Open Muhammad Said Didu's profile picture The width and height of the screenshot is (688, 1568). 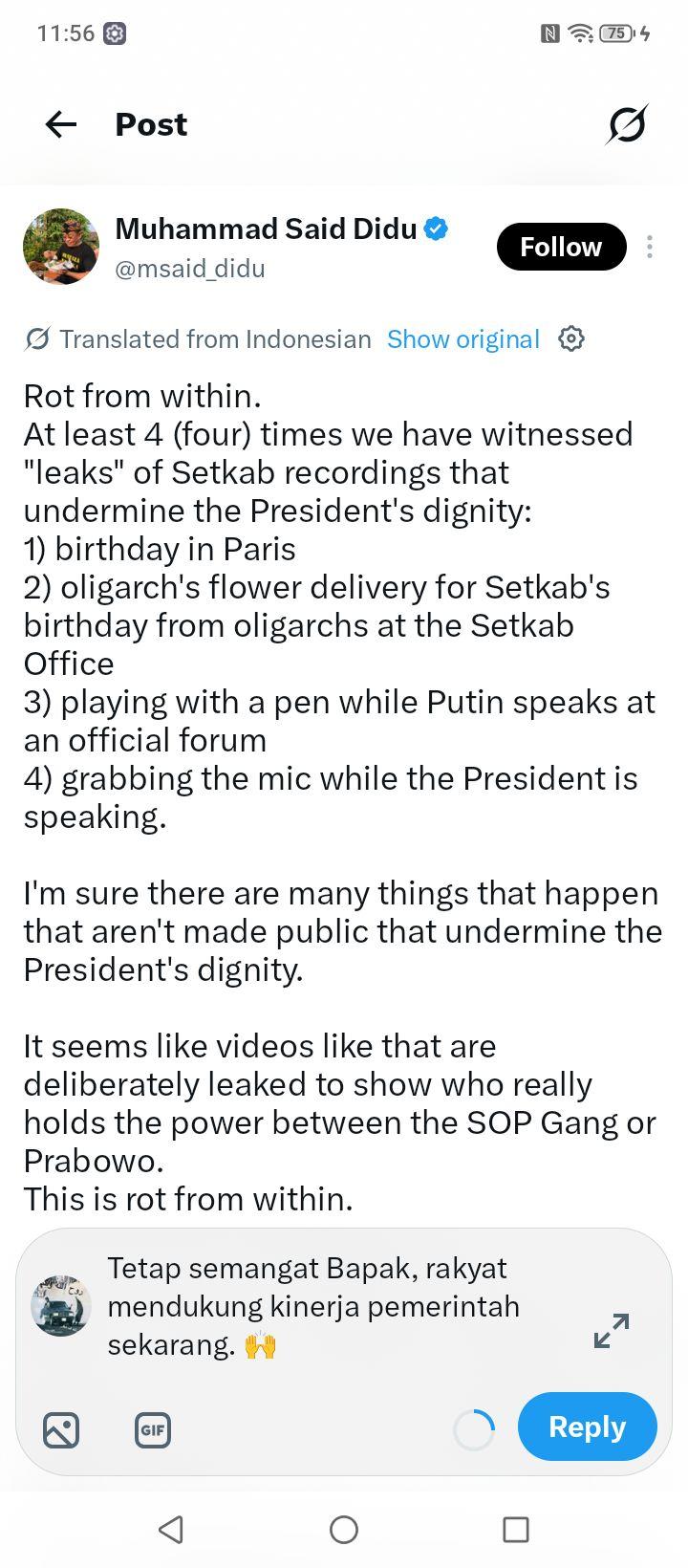61,247
